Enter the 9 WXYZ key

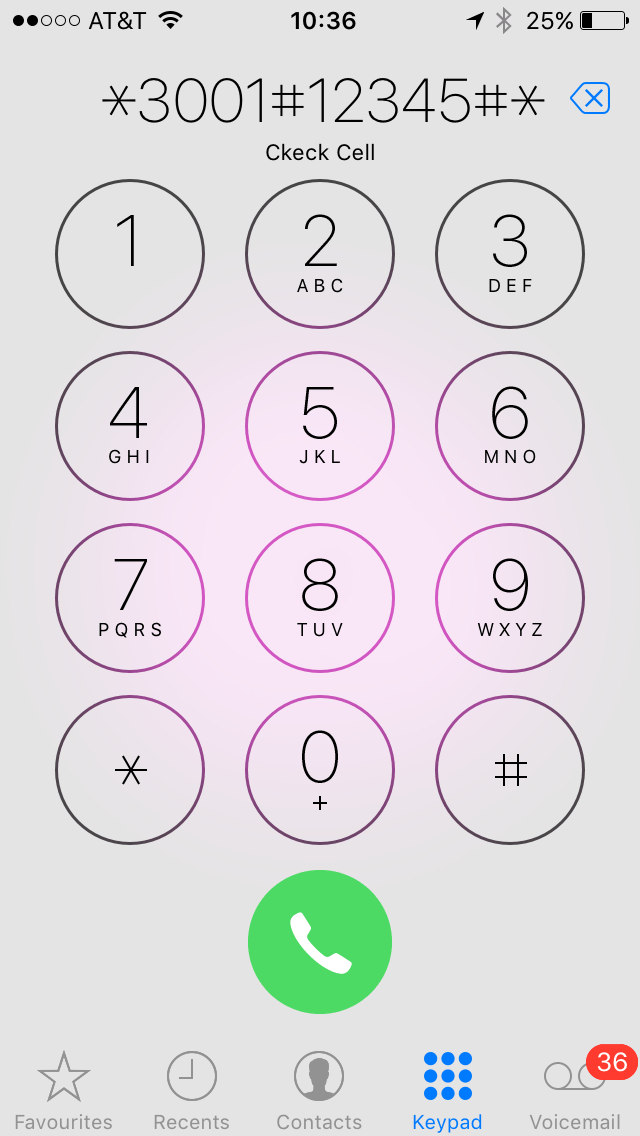pyautogui.click(x=510, y=599)
